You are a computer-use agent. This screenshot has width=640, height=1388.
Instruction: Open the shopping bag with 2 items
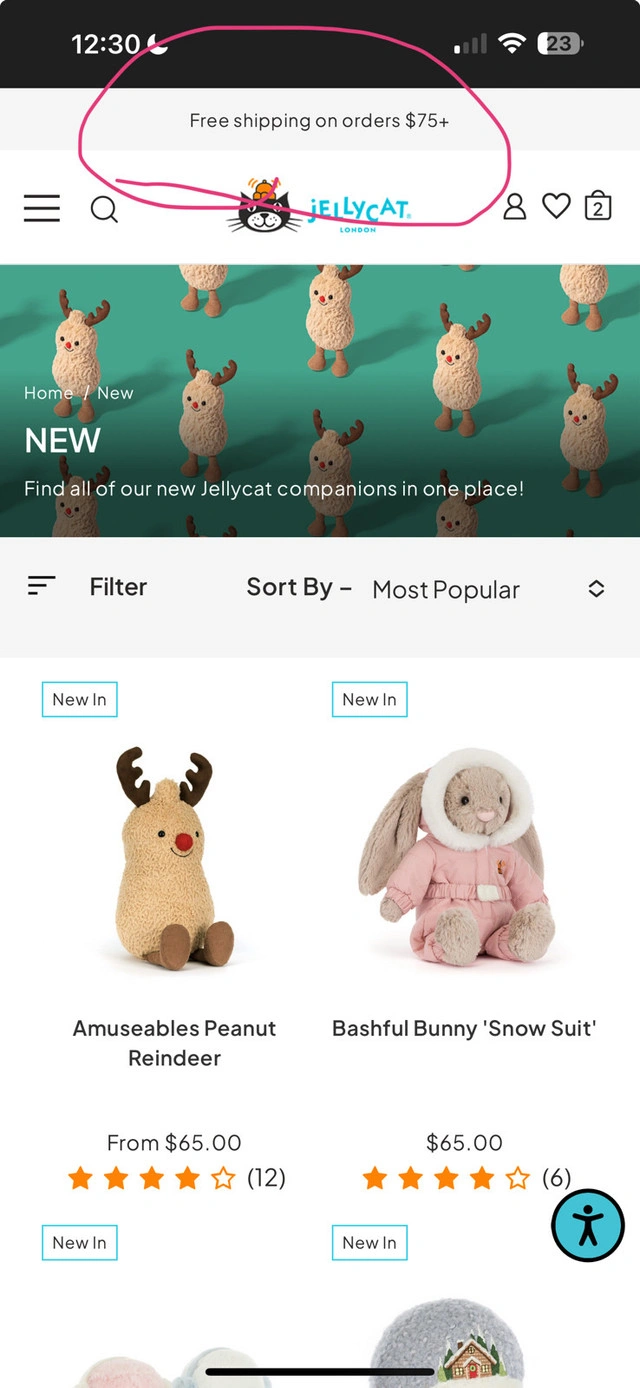(x=598, y=205)
